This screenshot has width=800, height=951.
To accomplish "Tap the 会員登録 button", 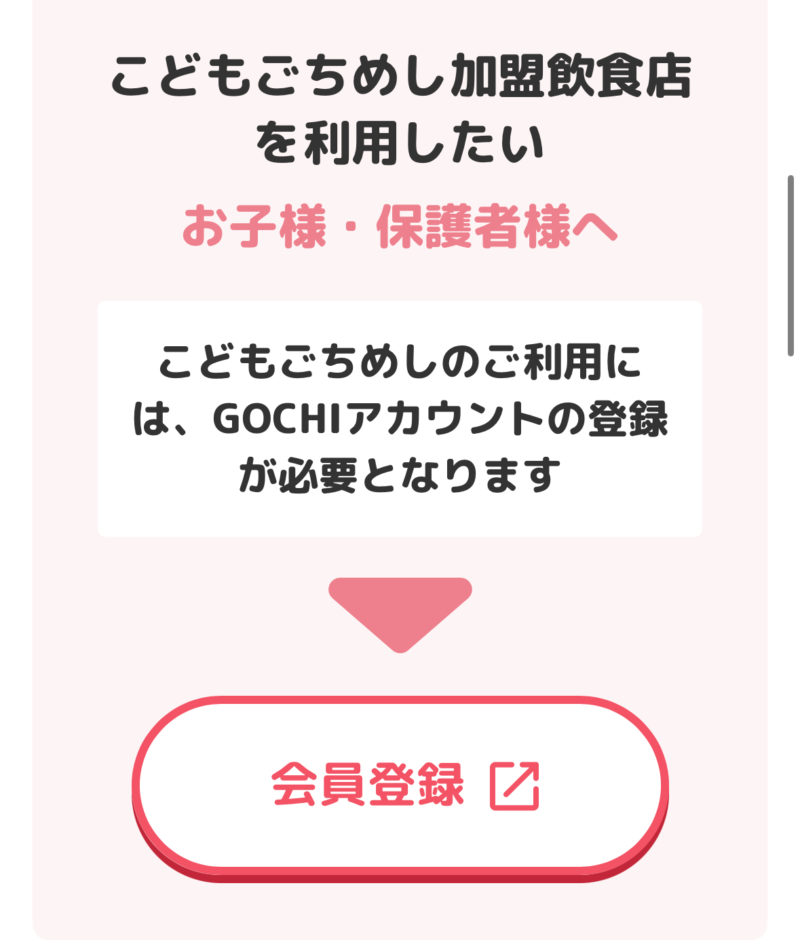I will (400, 785).
